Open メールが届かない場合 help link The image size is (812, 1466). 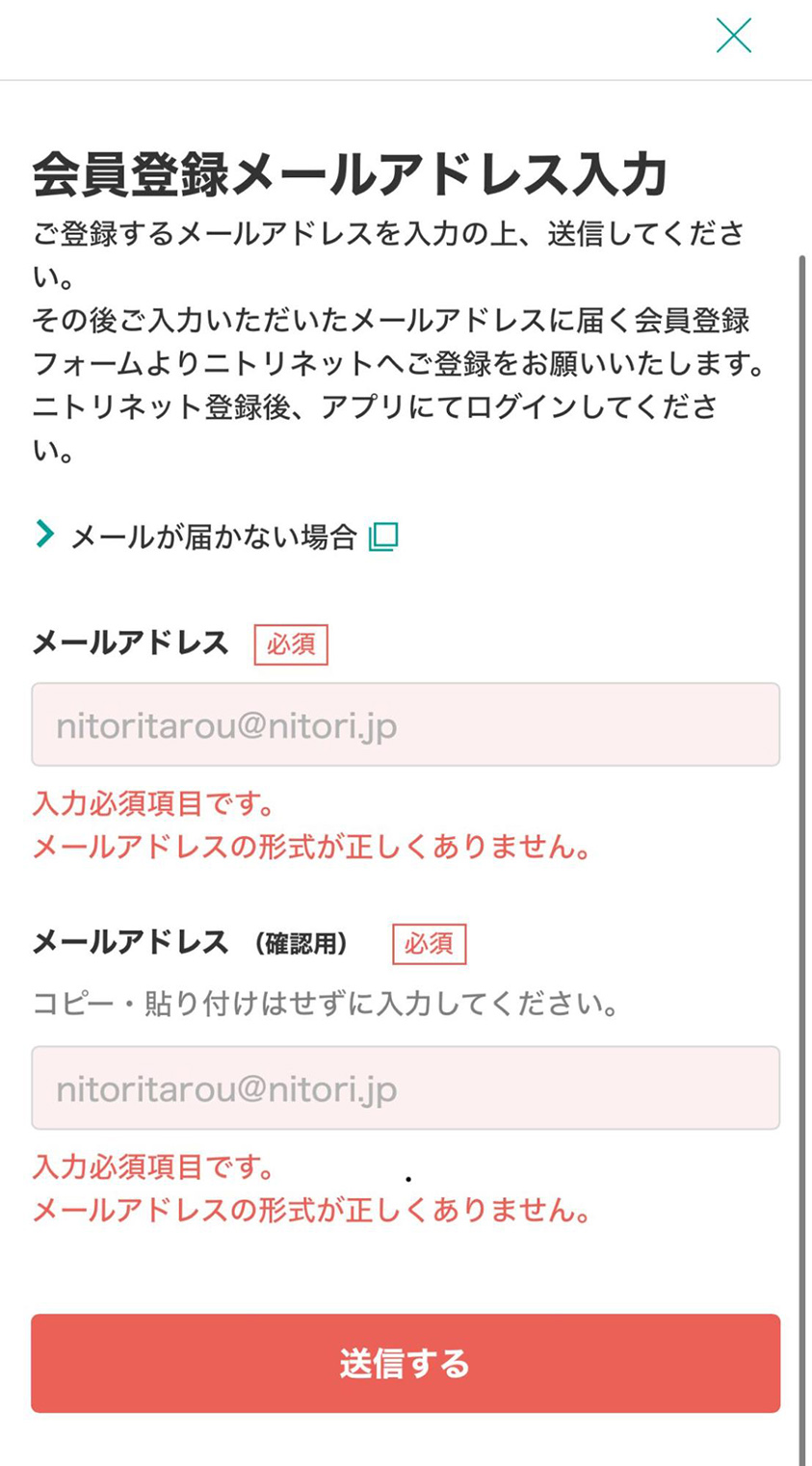pos(214,537)
